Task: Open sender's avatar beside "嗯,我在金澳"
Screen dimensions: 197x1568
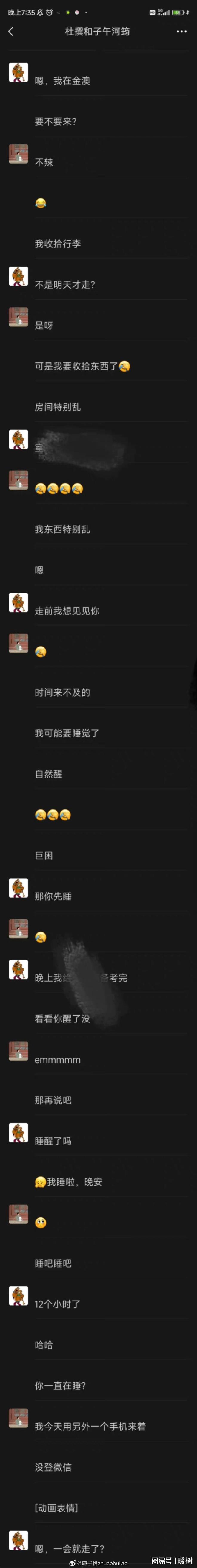Action: click(x=18, y=72)
